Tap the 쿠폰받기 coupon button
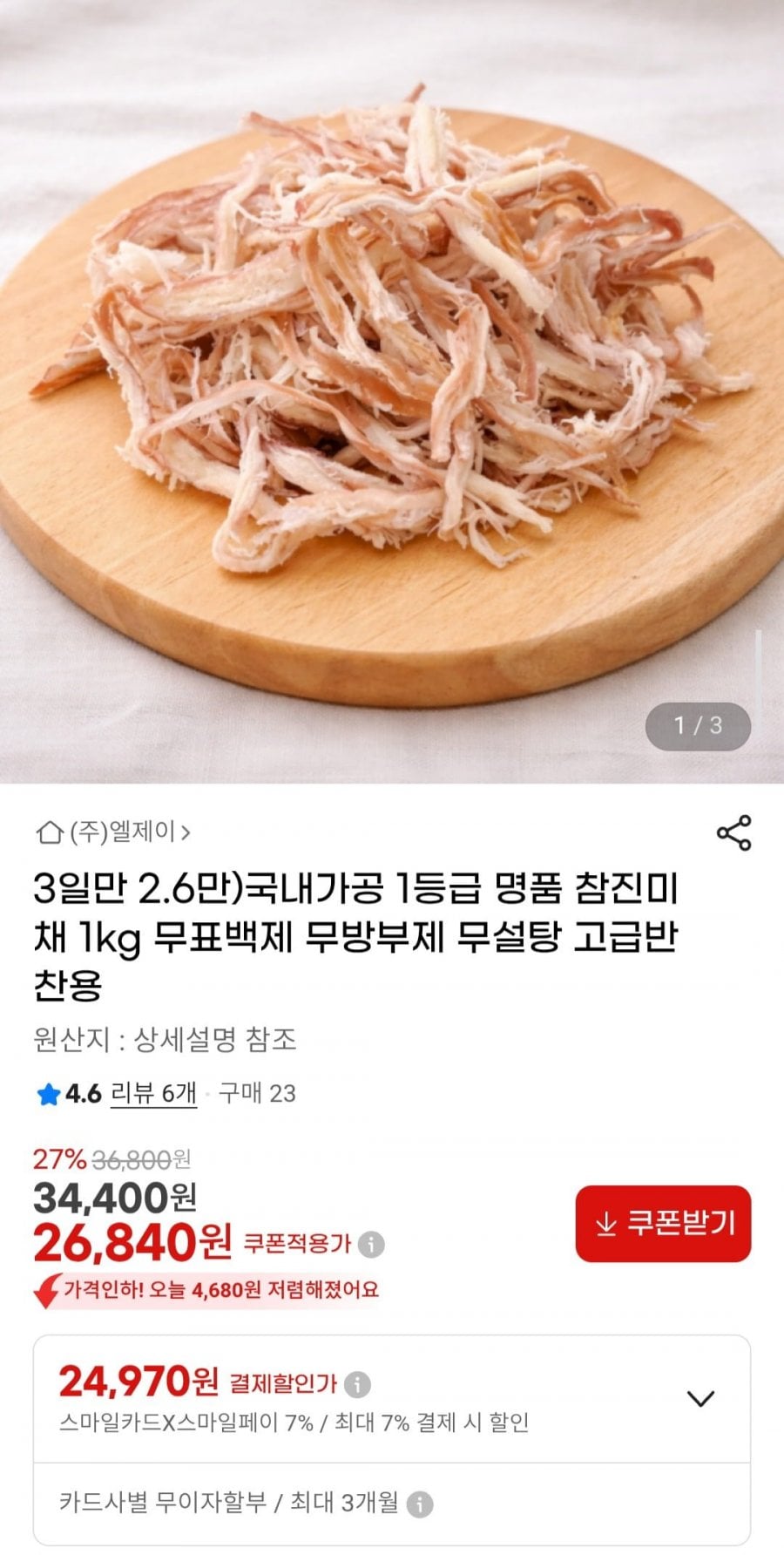The width and height of the screenshot is (784, 1555). [662, 1224]
